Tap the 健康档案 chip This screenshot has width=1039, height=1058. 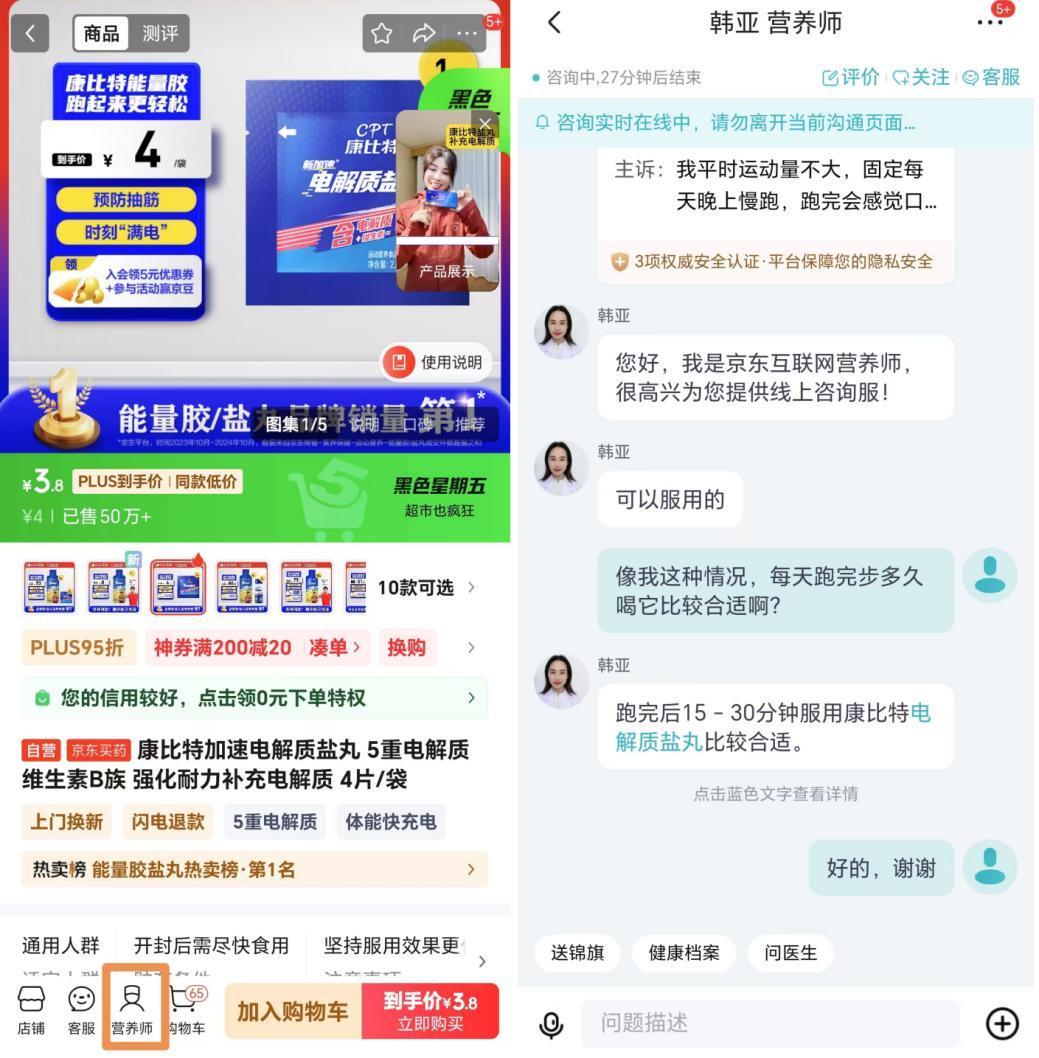pos(684,953)
